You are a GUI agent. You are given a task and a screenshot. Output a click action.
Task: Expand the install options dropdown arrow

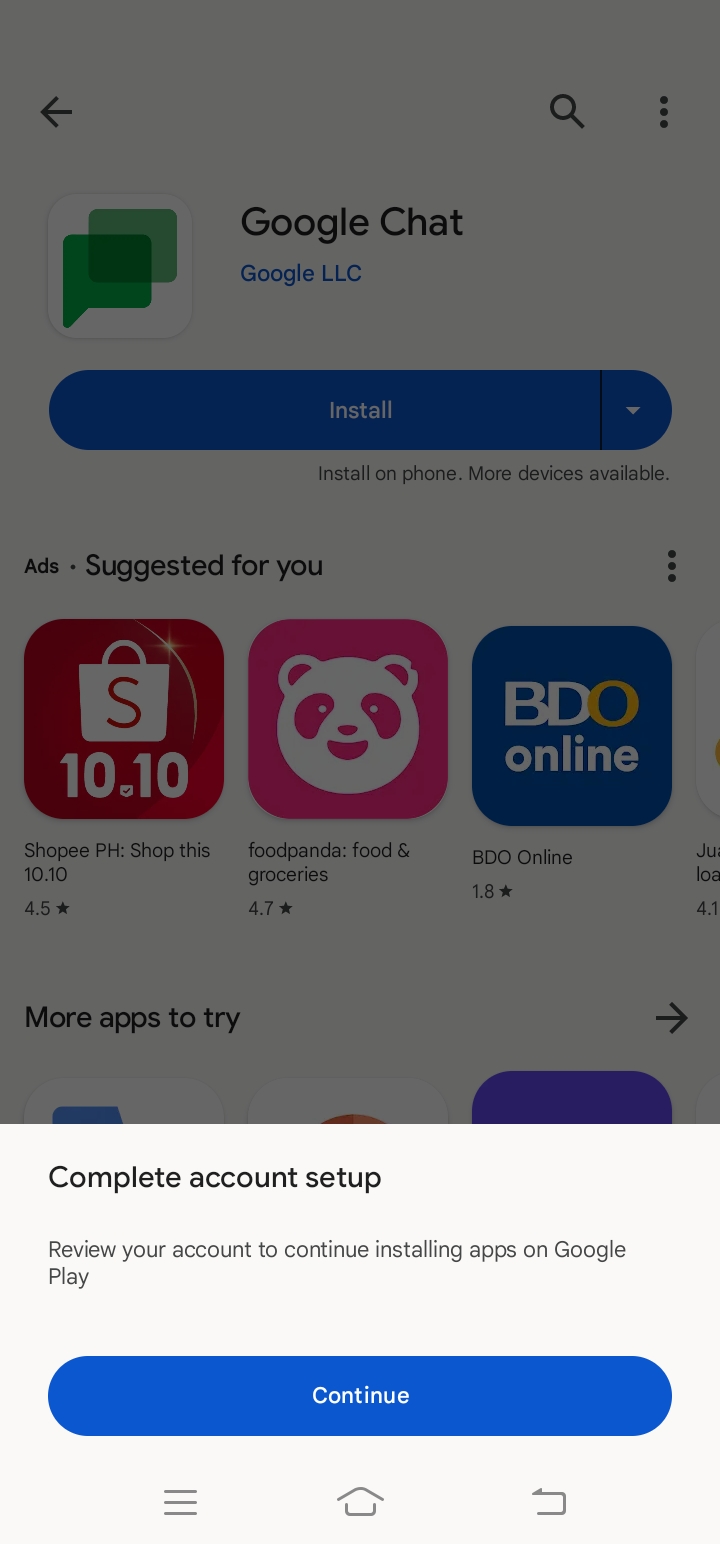pos(633,410)
